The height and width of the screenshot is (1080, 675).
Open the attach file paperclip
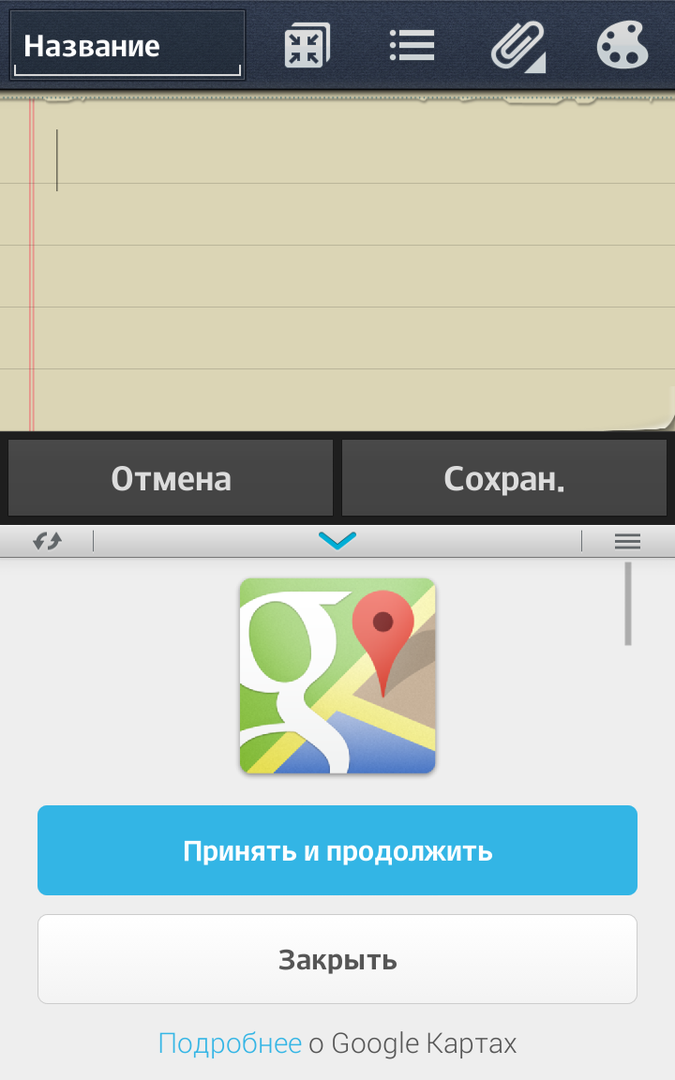(517, 46)
